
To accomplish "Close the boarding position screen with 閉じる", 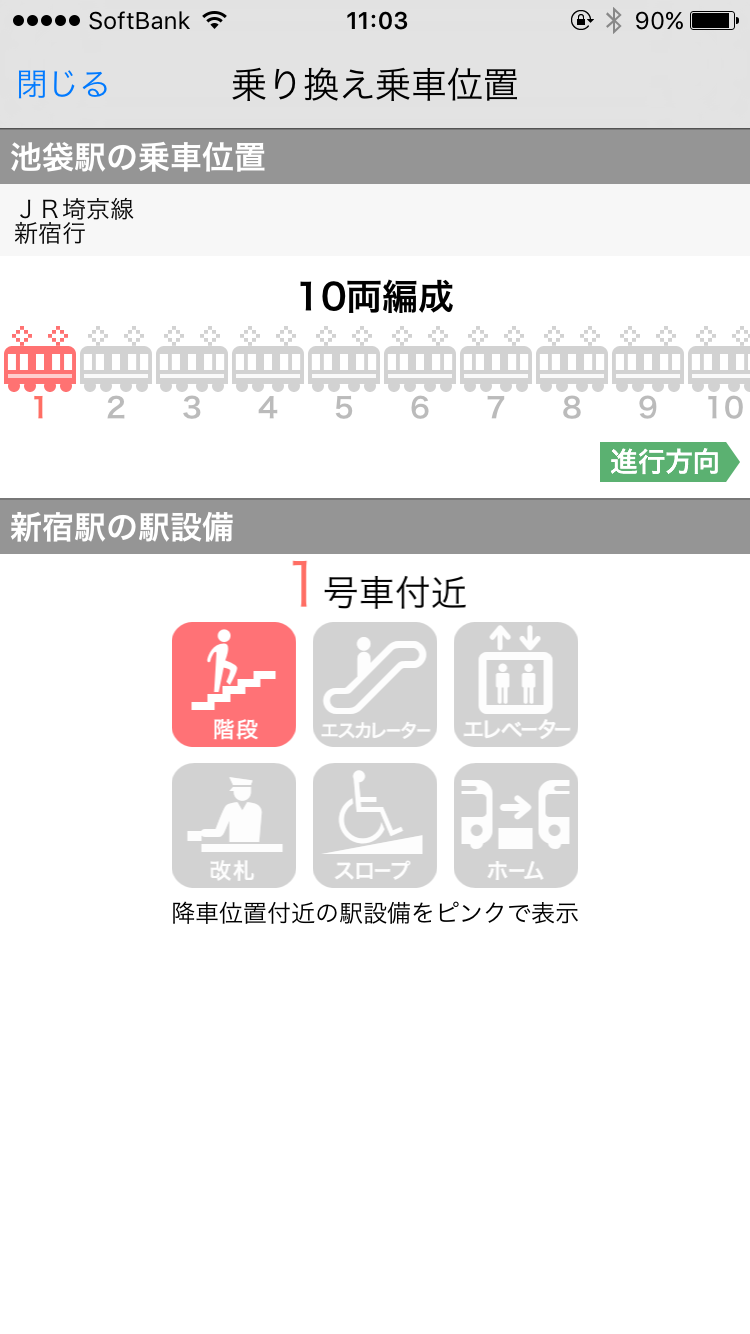I will [x=63, y=85].
